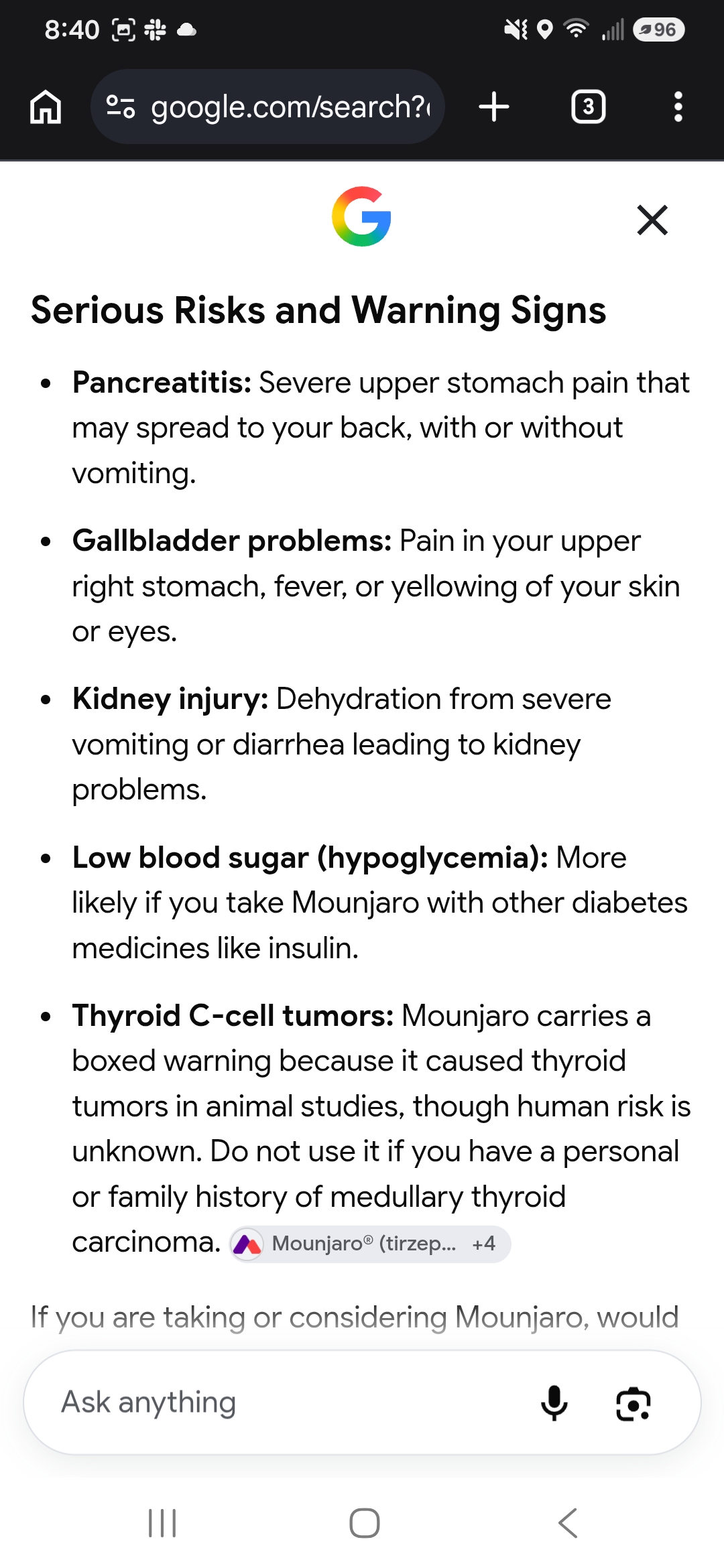Open the recent apps view

162,1523
